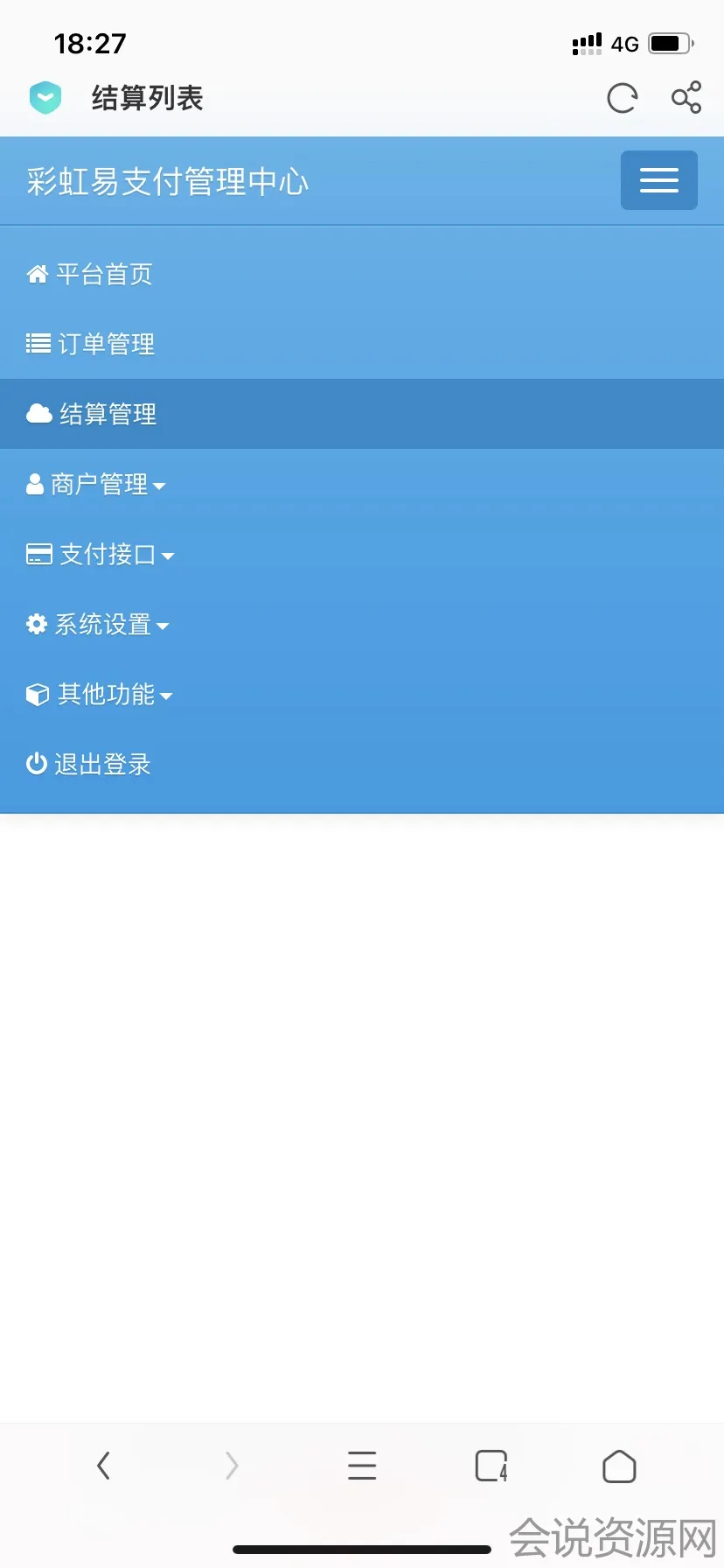Screen dimensions: 724x1568
Task: Reload the page with the refresh icon
Action: click(622, 98)
